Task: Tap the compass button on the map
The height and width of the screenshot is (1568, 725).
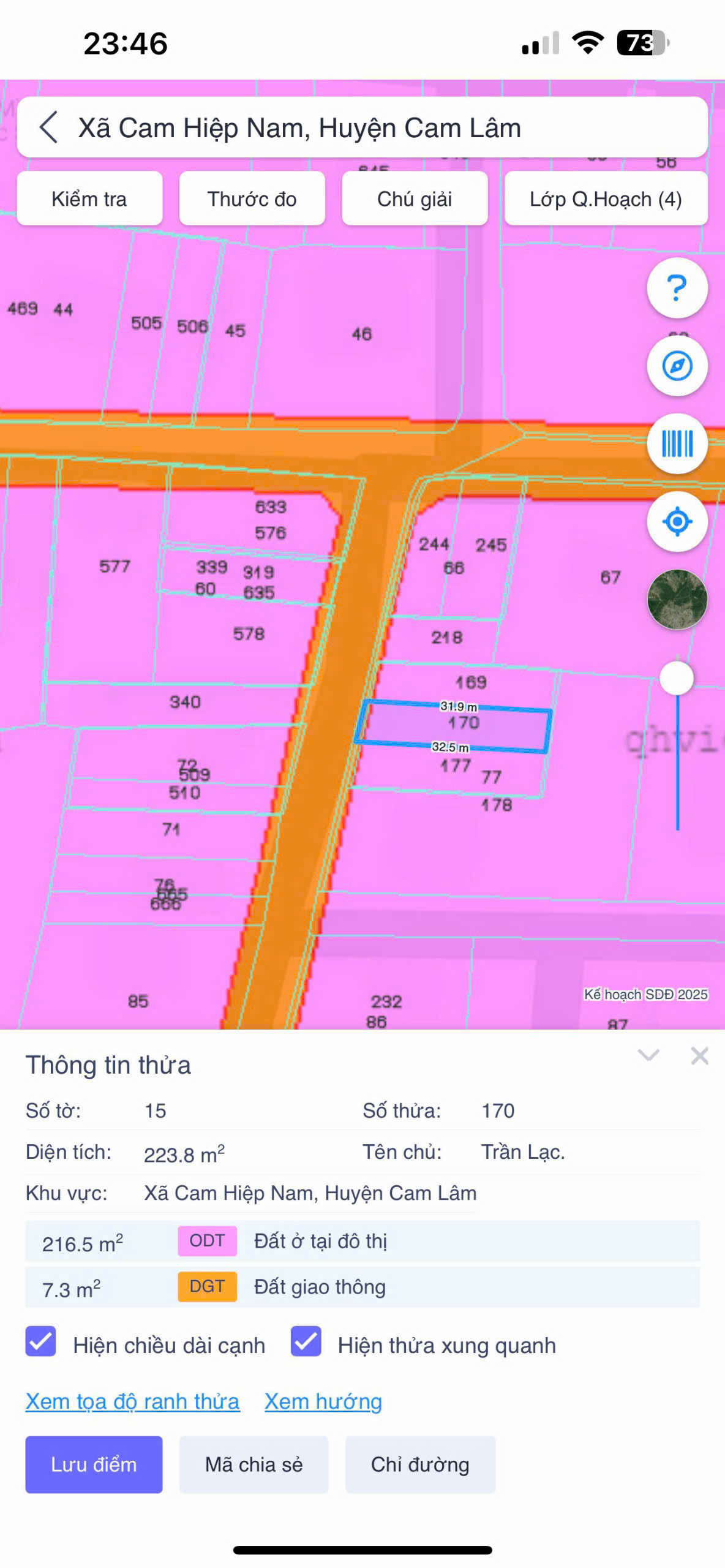Action: point(677,366)
